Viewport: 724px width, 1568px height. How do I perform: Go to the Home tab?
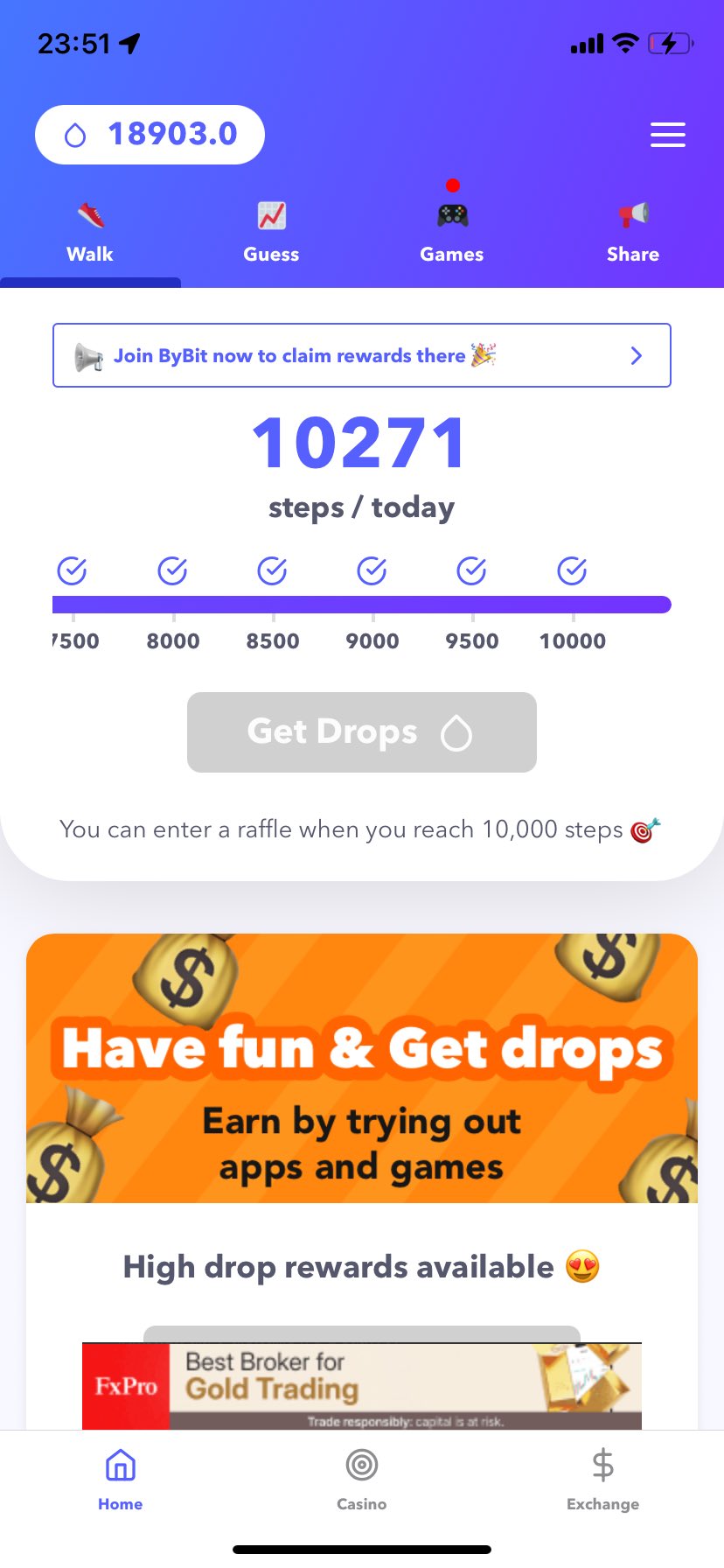[121, 1479]
